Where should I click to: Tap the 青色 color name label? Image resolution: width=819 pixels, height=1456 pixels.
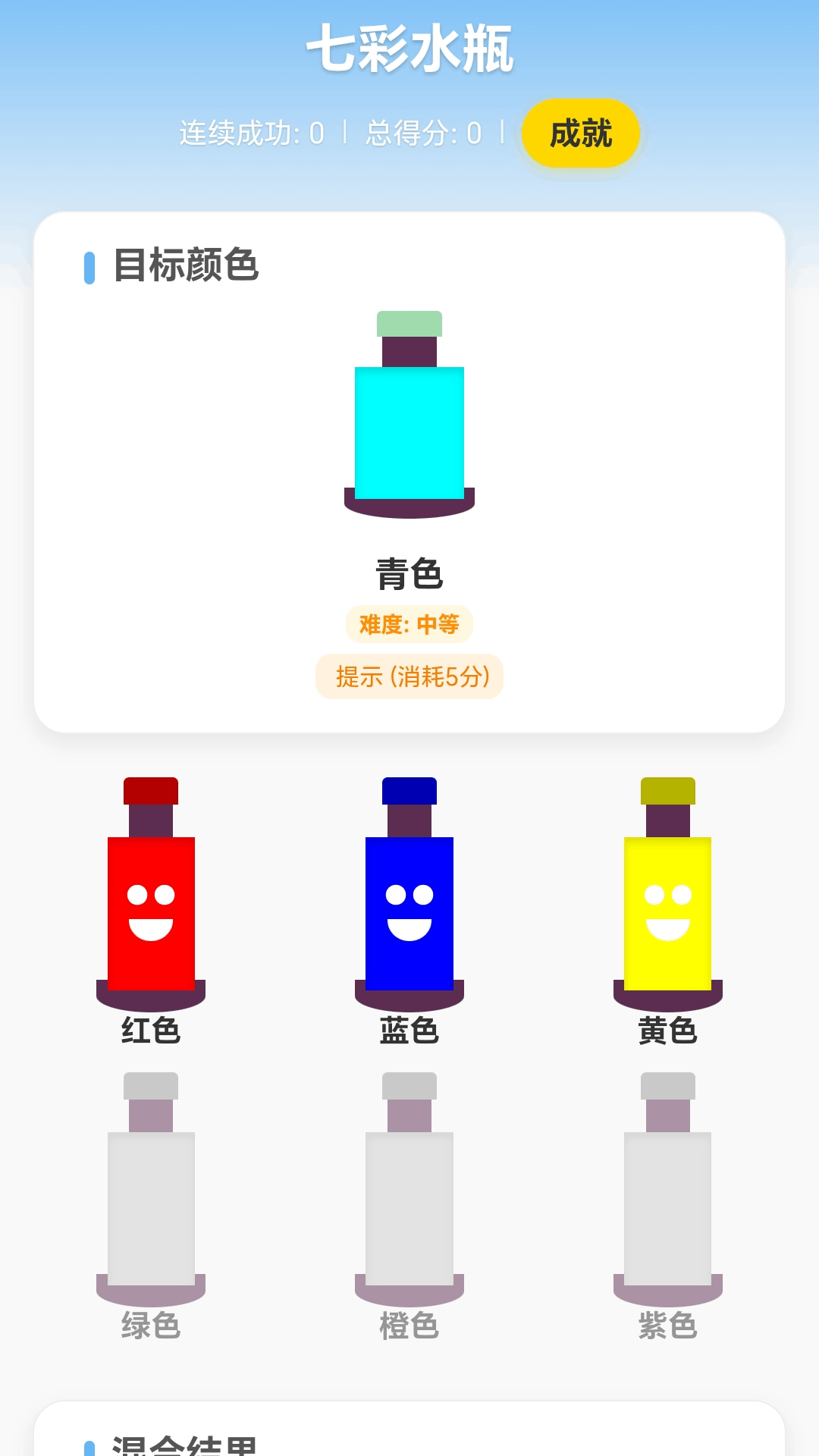click(409, 574)
